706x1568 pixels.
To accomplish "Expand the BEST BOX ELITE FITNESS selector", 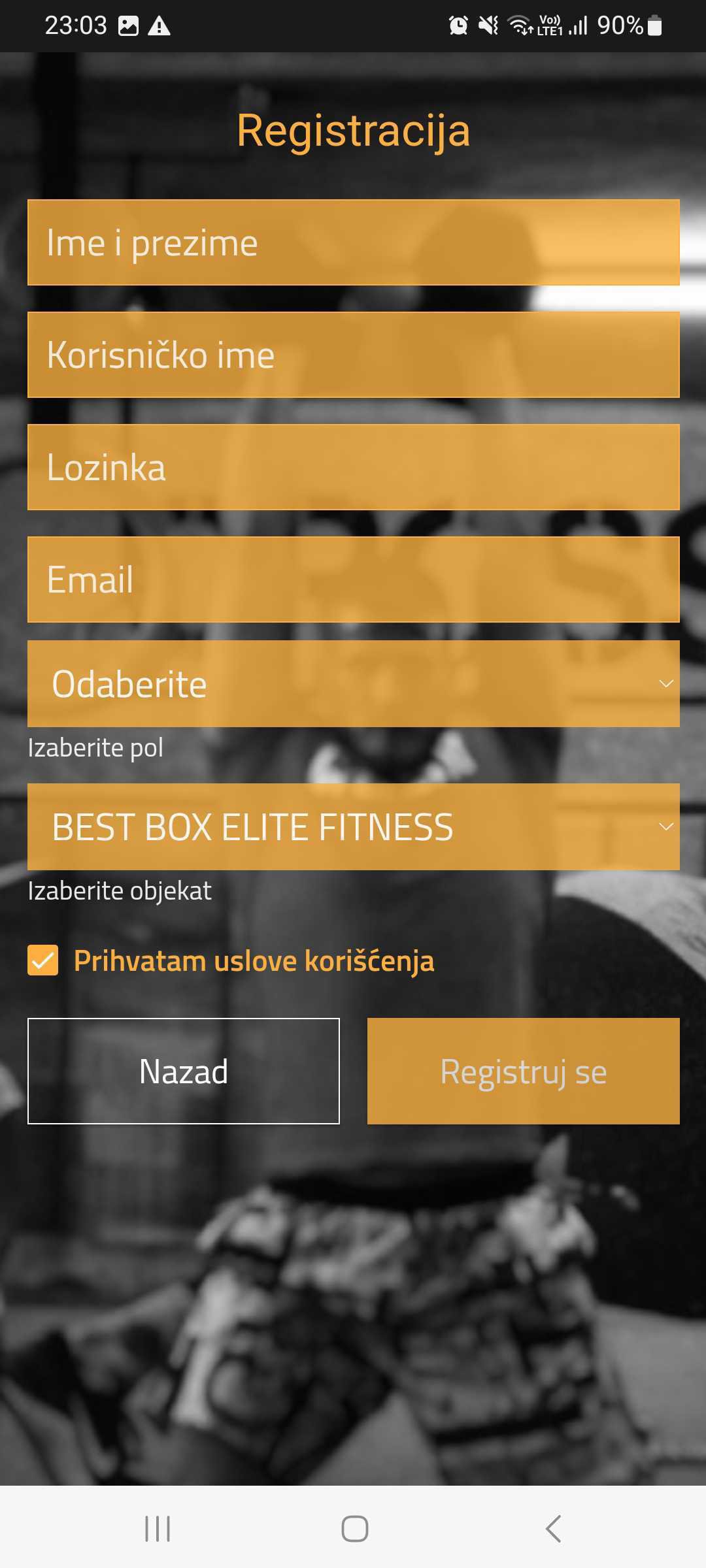I will tap(353, 825).
